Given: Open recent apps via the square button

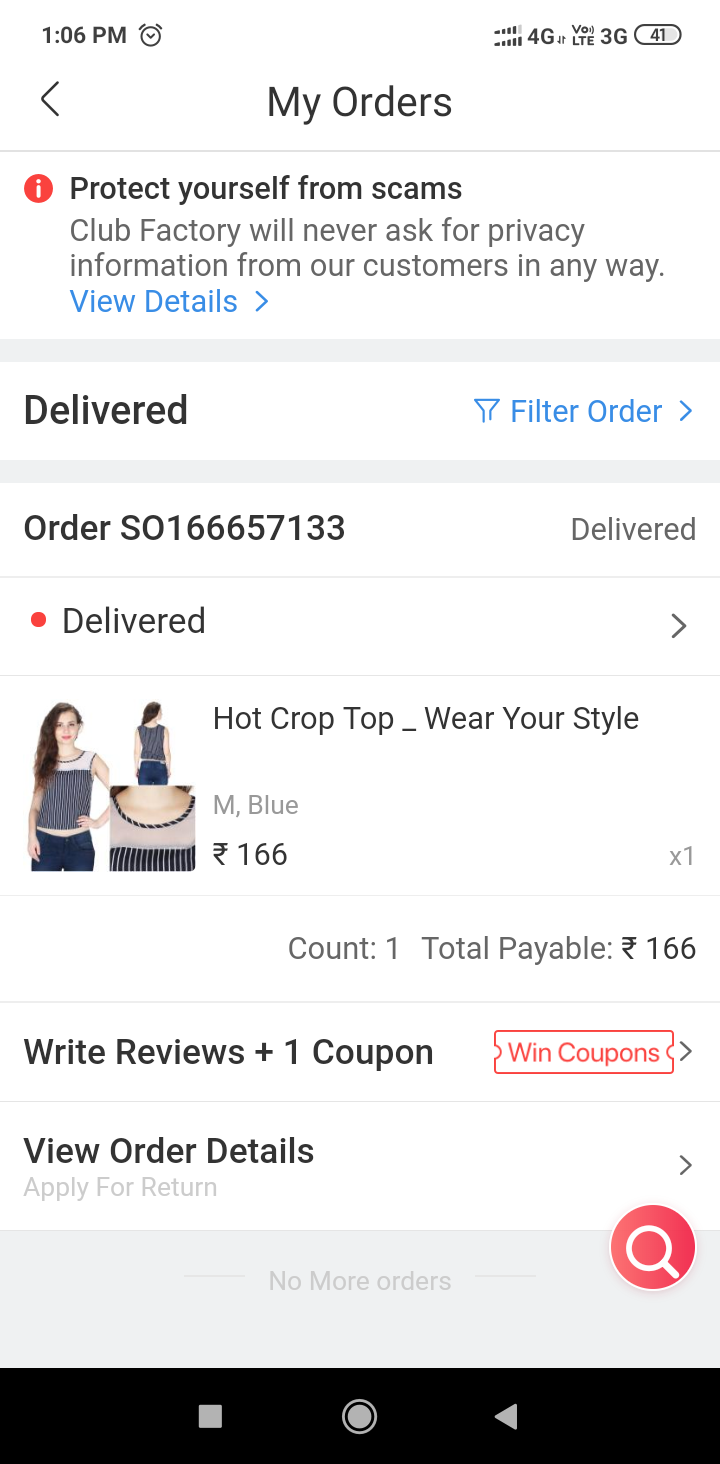Looking at the screenshot, I should (210, 1416).
